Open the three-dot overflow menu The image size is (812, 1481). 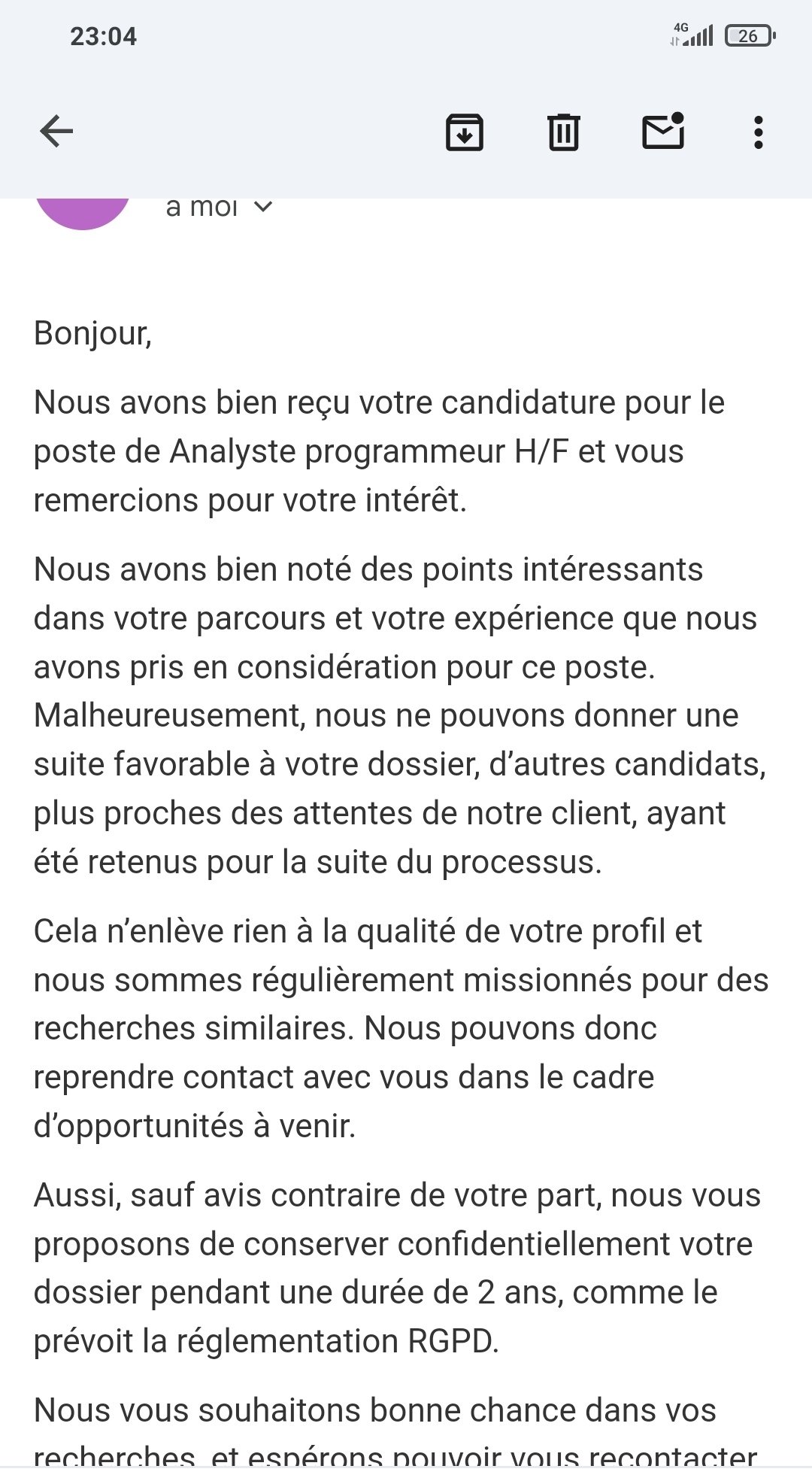point(759,132)
